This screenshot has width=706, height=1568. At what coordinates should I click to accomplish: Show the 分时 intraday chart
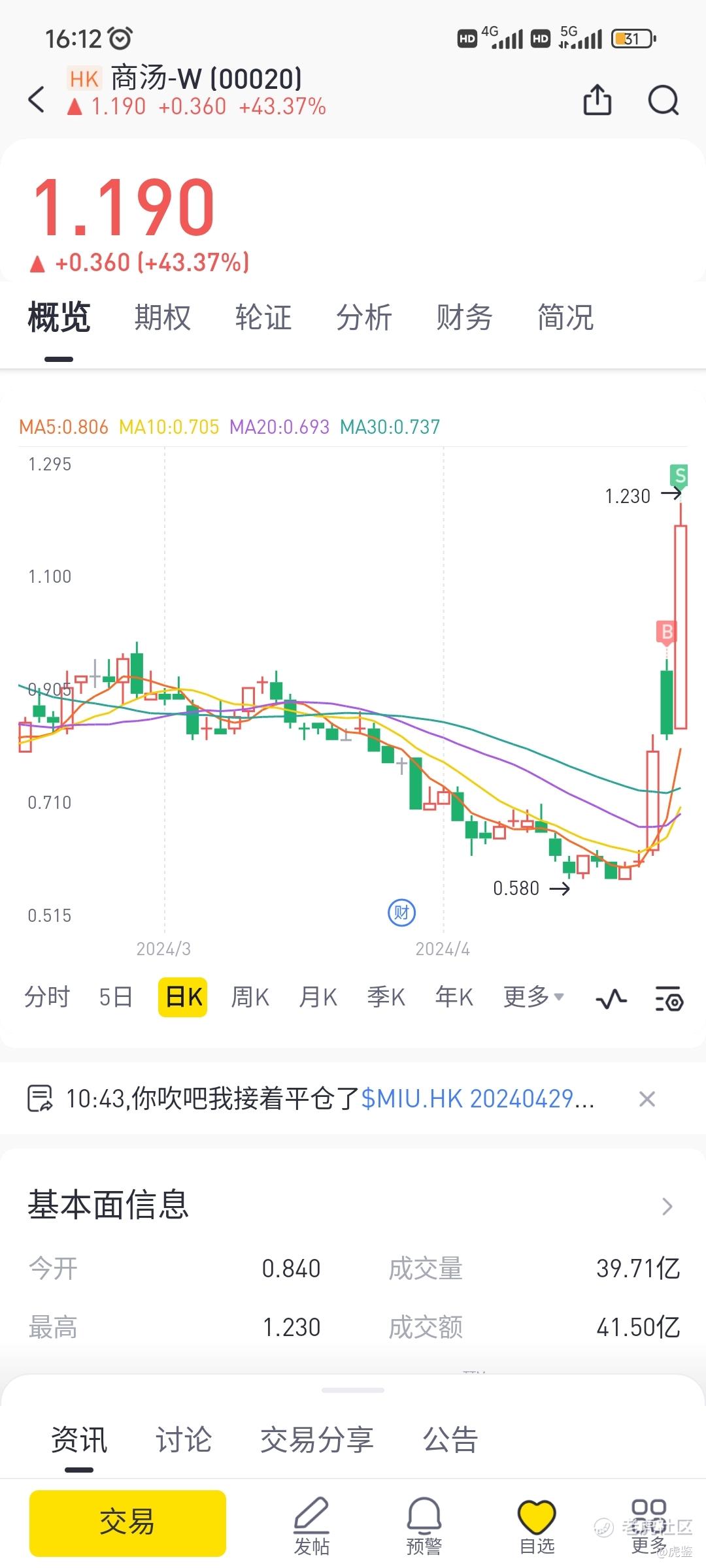click(47, 998)
